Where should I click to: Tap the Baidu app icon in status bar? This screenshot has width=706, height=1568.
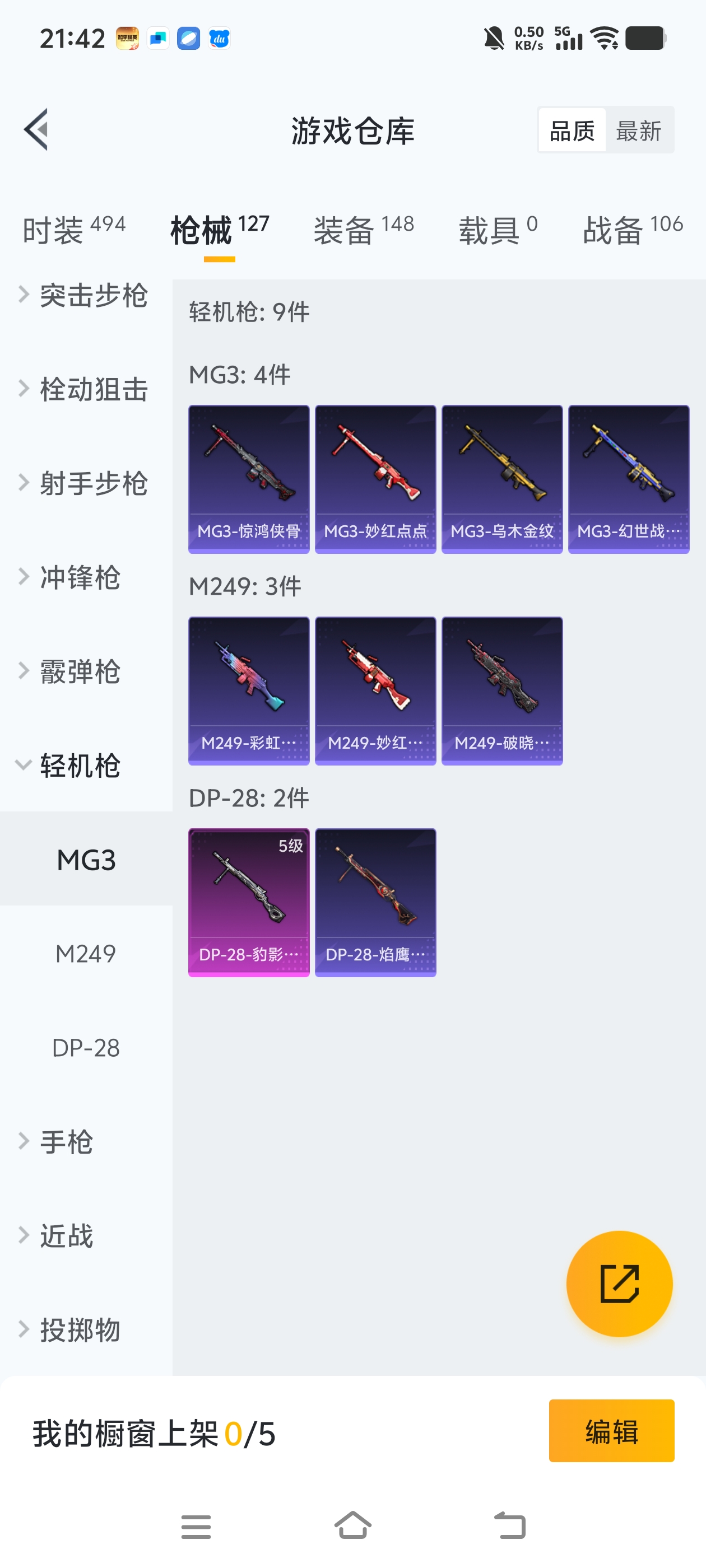[x=219, y=38]
